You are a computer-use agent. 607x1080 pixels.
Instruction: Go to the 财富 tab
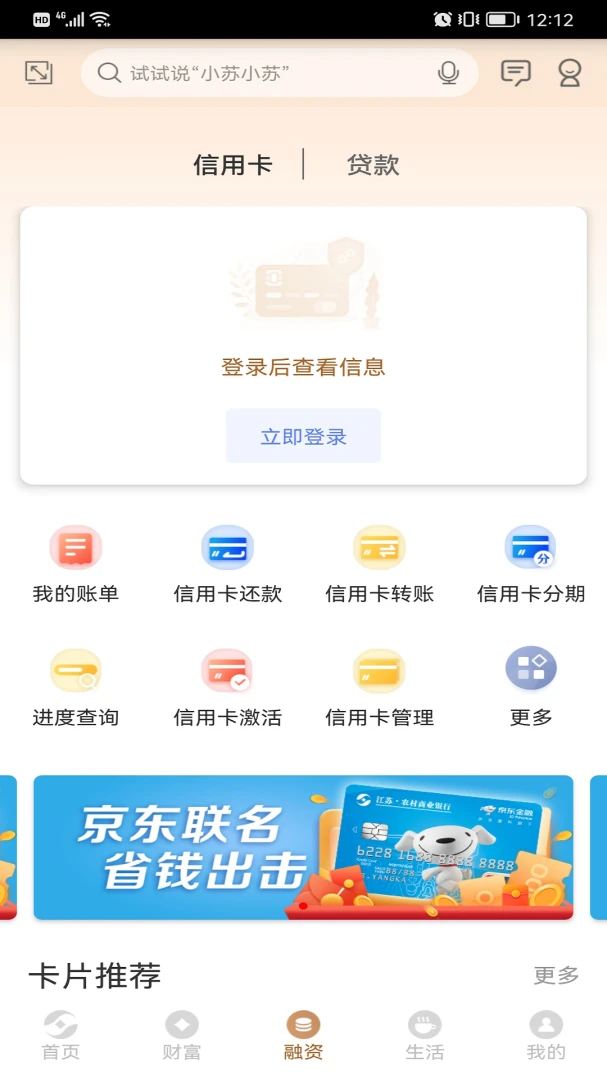(x=182, y=1035)
